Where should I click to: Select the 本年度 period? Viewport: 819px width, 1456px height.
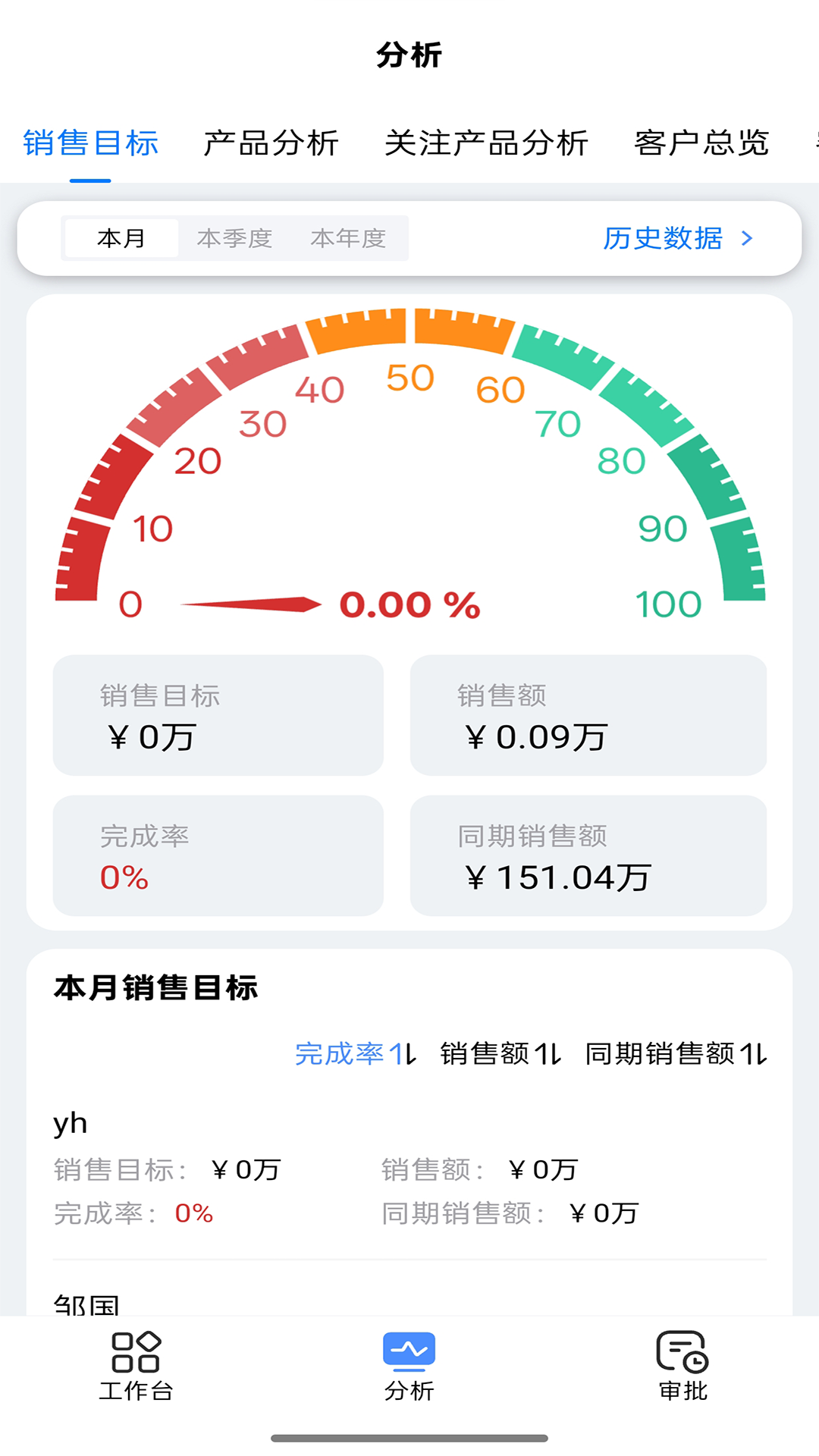(348, 238)
